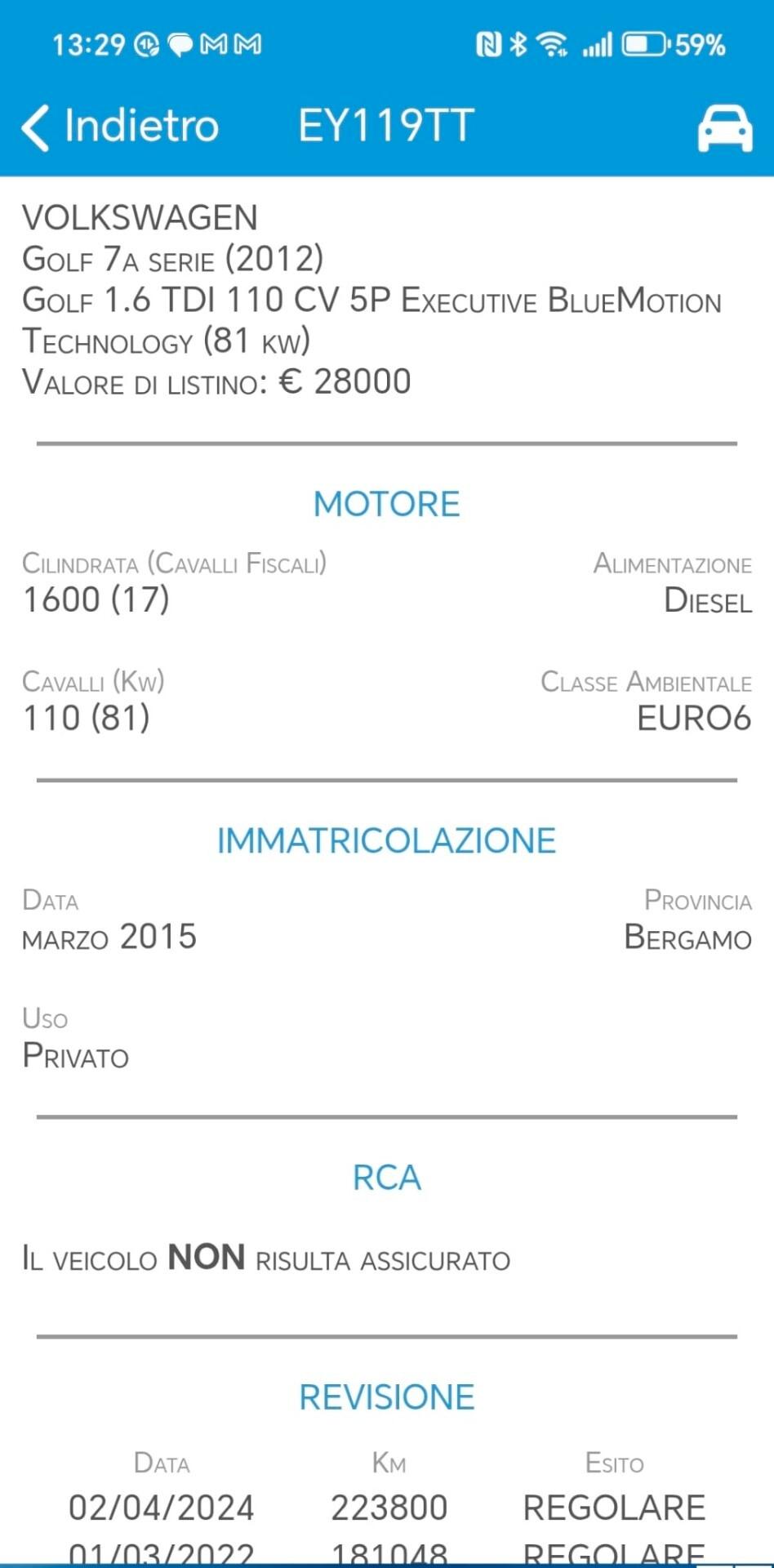Collapse the IMMATRICOLAZIONE section
Screen dimensions: 774x1568
387,838
